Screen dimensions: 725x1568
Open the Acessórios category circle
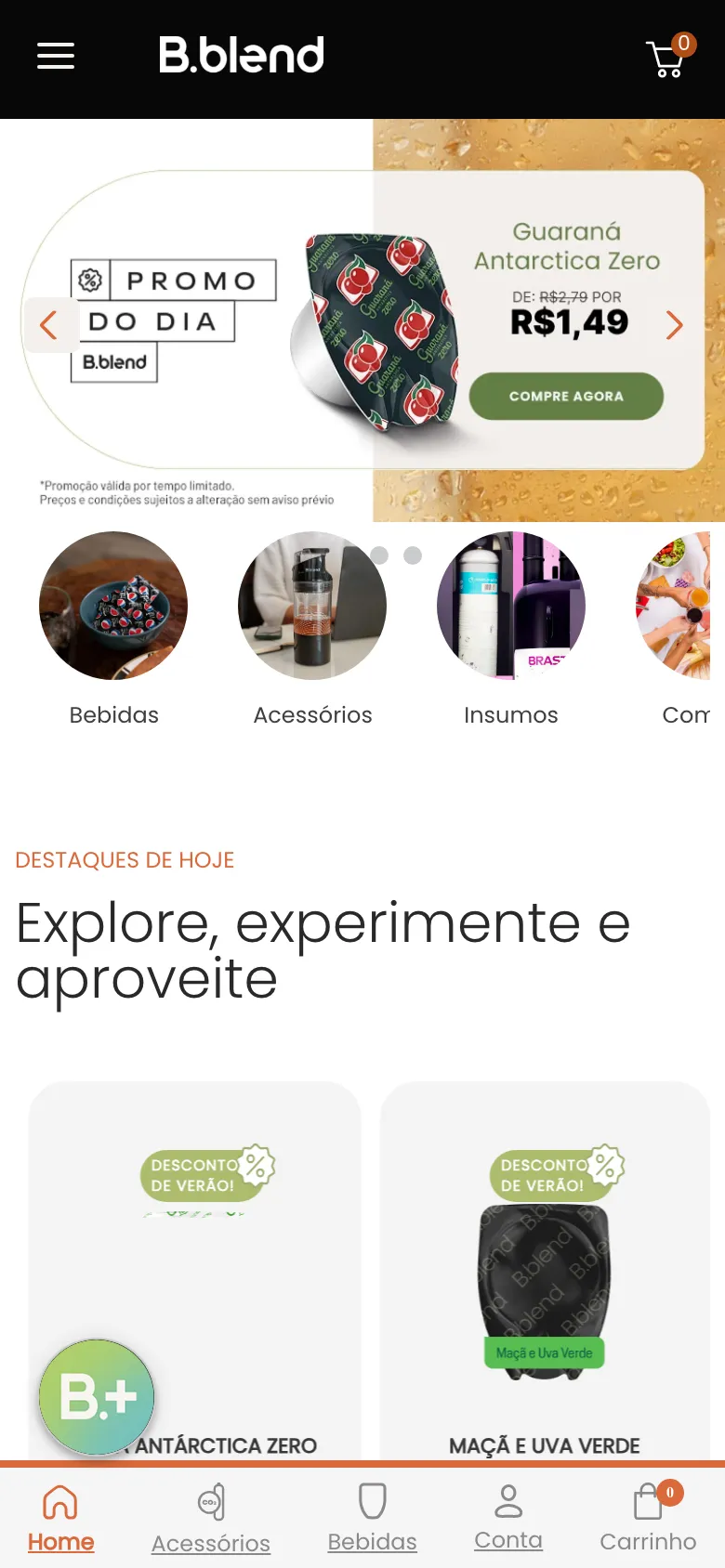[312, 606]
